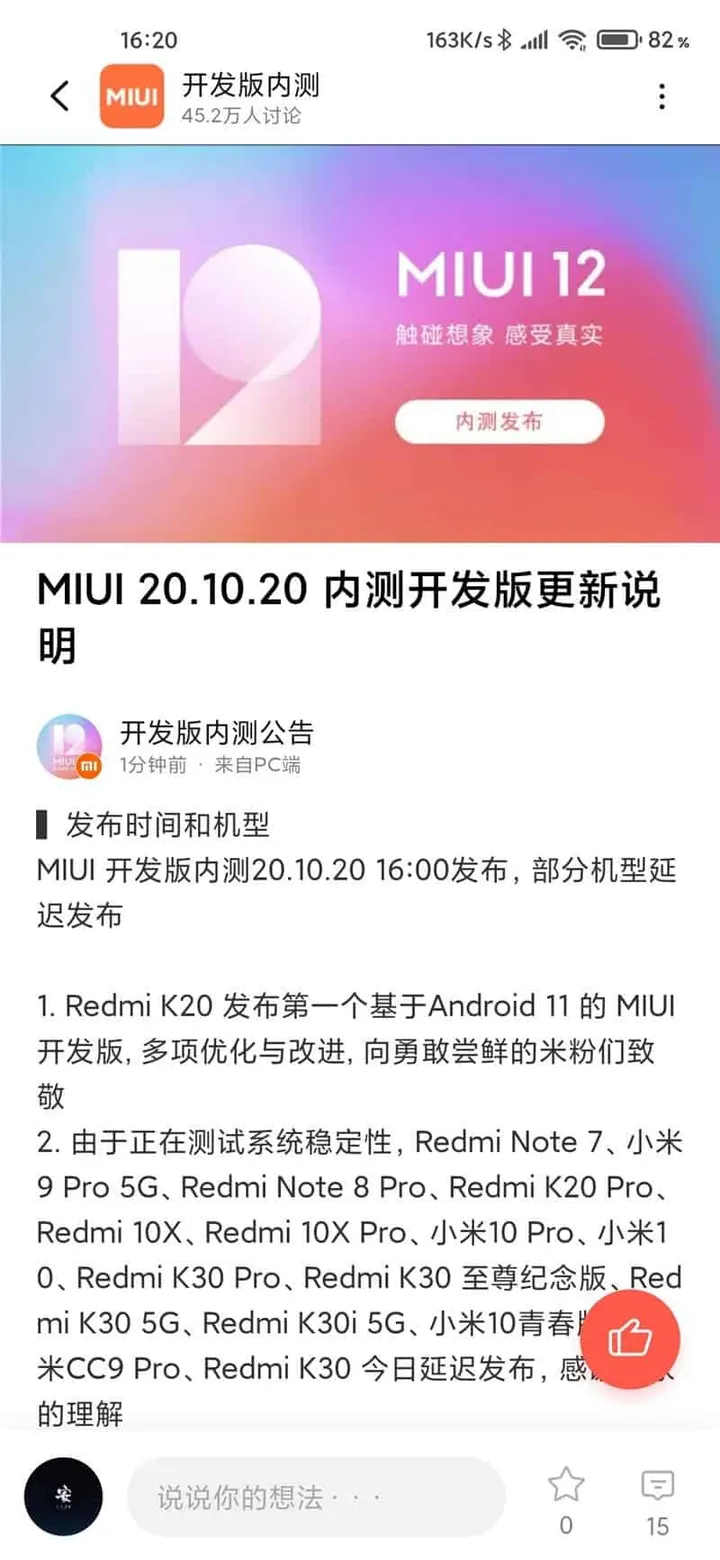
Task: Open the three-dot more options menu
Action: pos(661,96)
